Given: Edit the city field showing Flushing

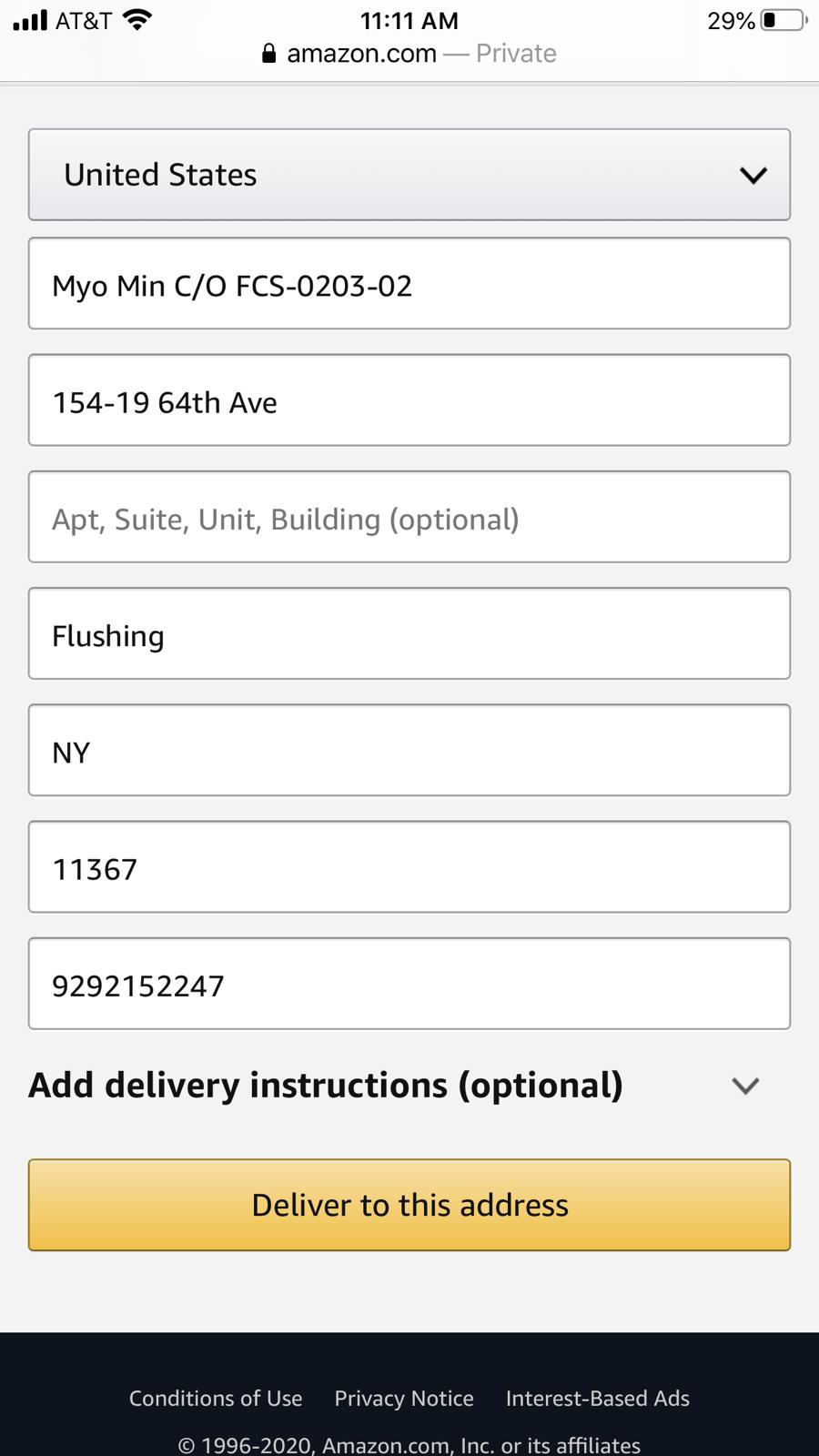Looking at the screenshot, I should pos(409,633).
